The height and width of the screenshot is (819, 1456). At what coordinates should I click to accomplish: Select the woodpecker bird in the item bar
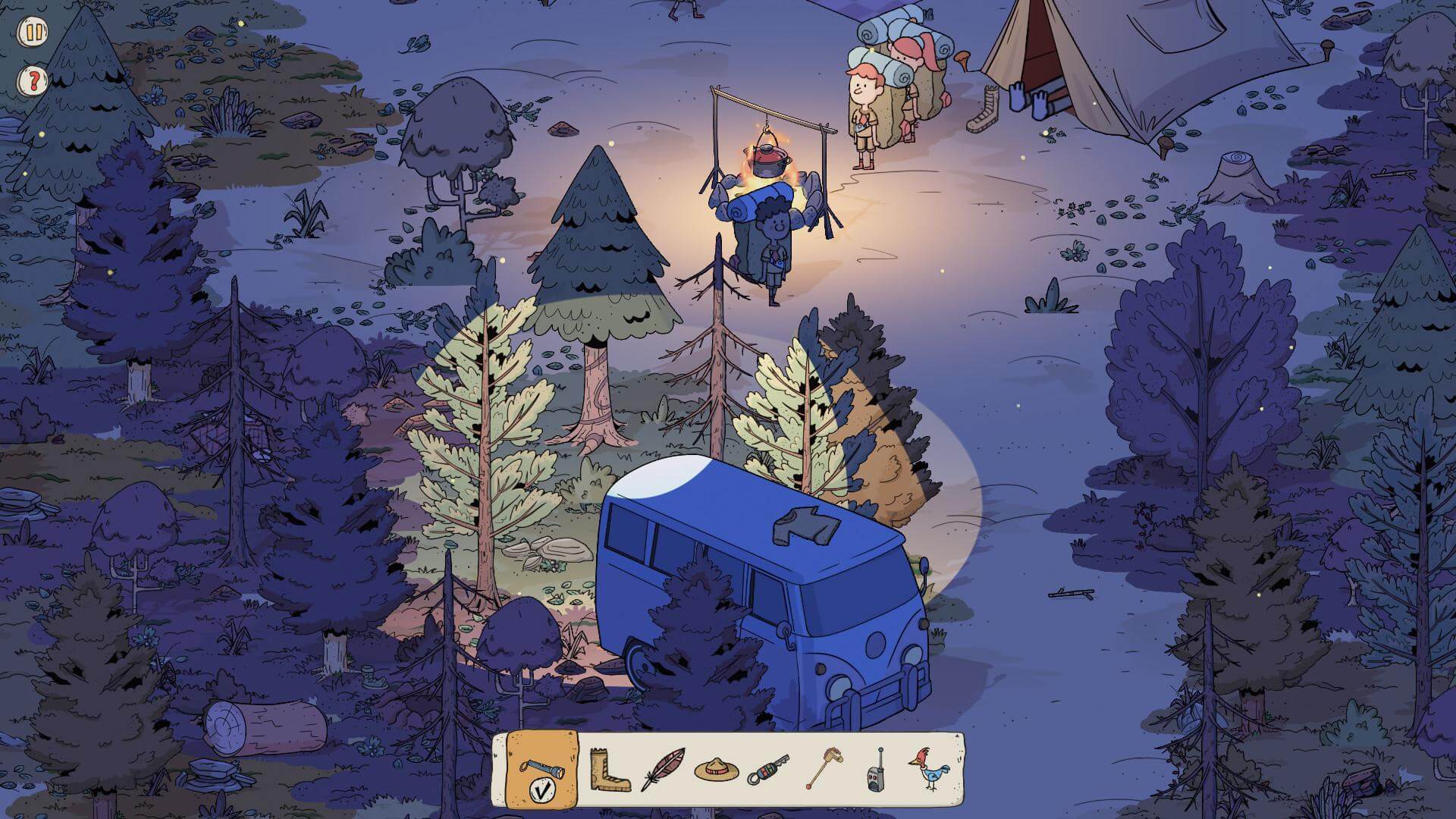[x=930, y=769]
